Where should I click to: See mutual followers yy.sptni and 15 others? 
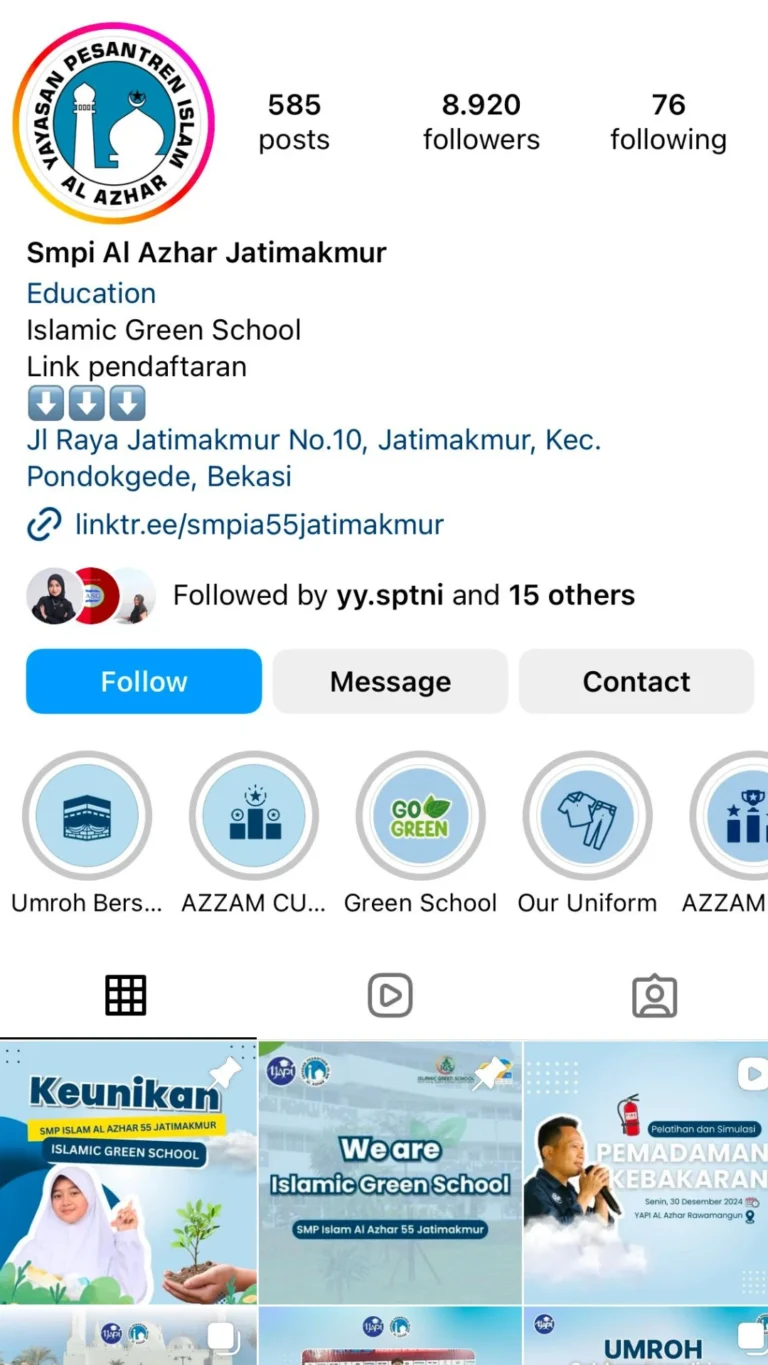[x=403, y=596]
